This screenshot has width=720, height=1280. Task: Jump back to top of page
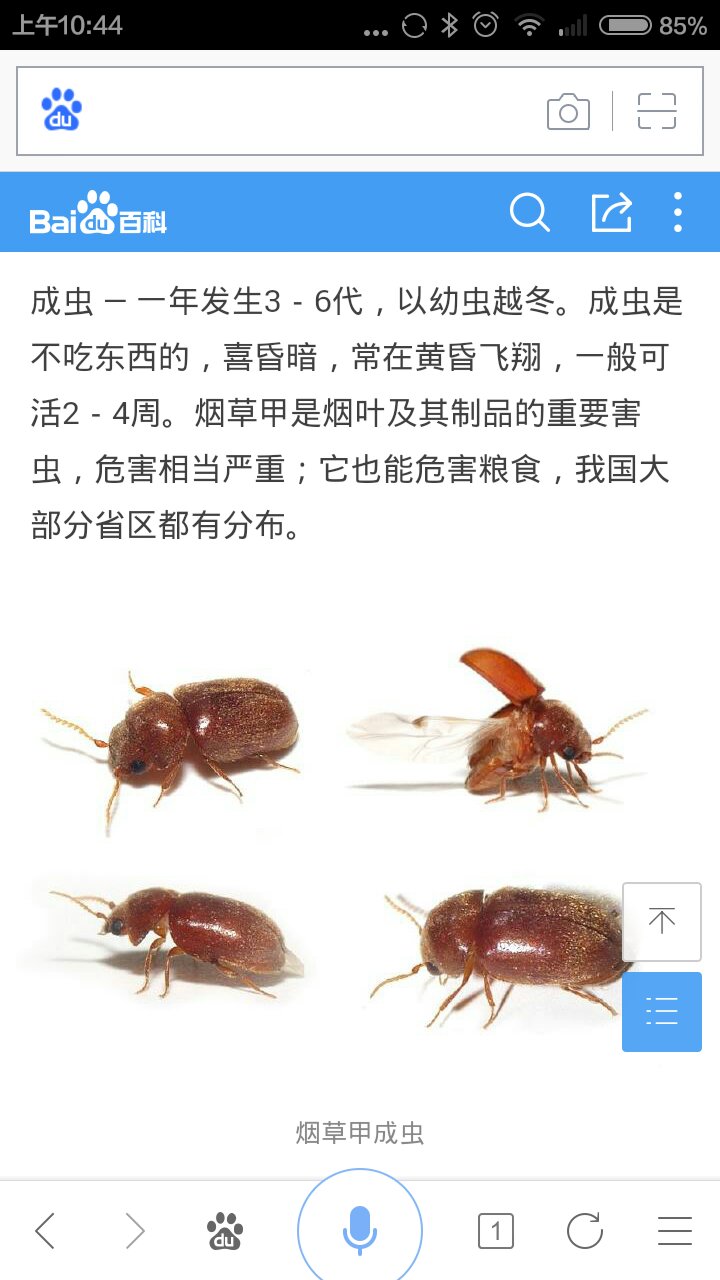[x=662, y=921]
